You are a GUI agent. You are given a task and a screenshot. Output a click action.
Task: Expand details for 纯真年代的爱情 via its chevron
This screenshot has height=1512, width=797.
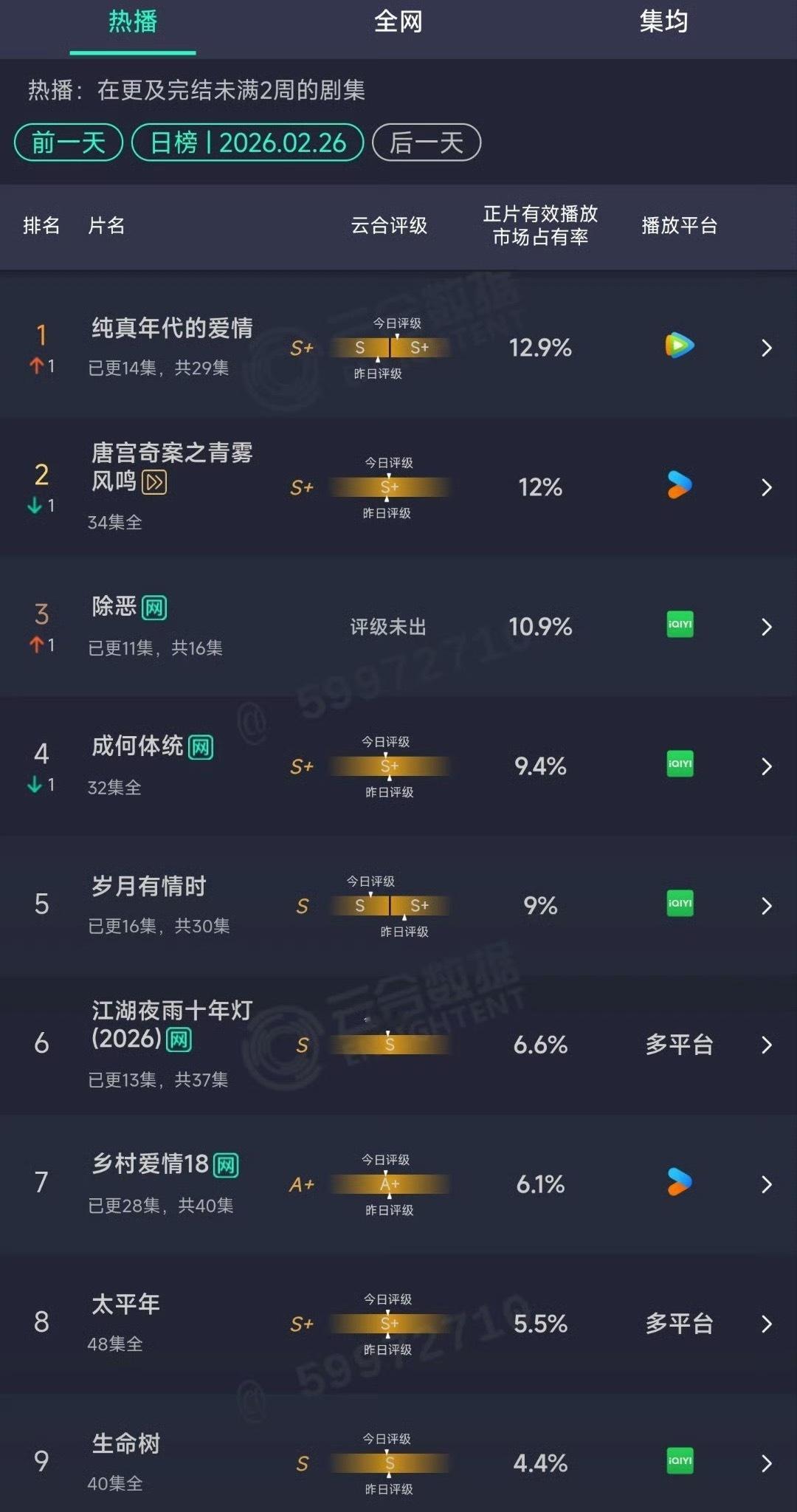(x=766, y=347)
